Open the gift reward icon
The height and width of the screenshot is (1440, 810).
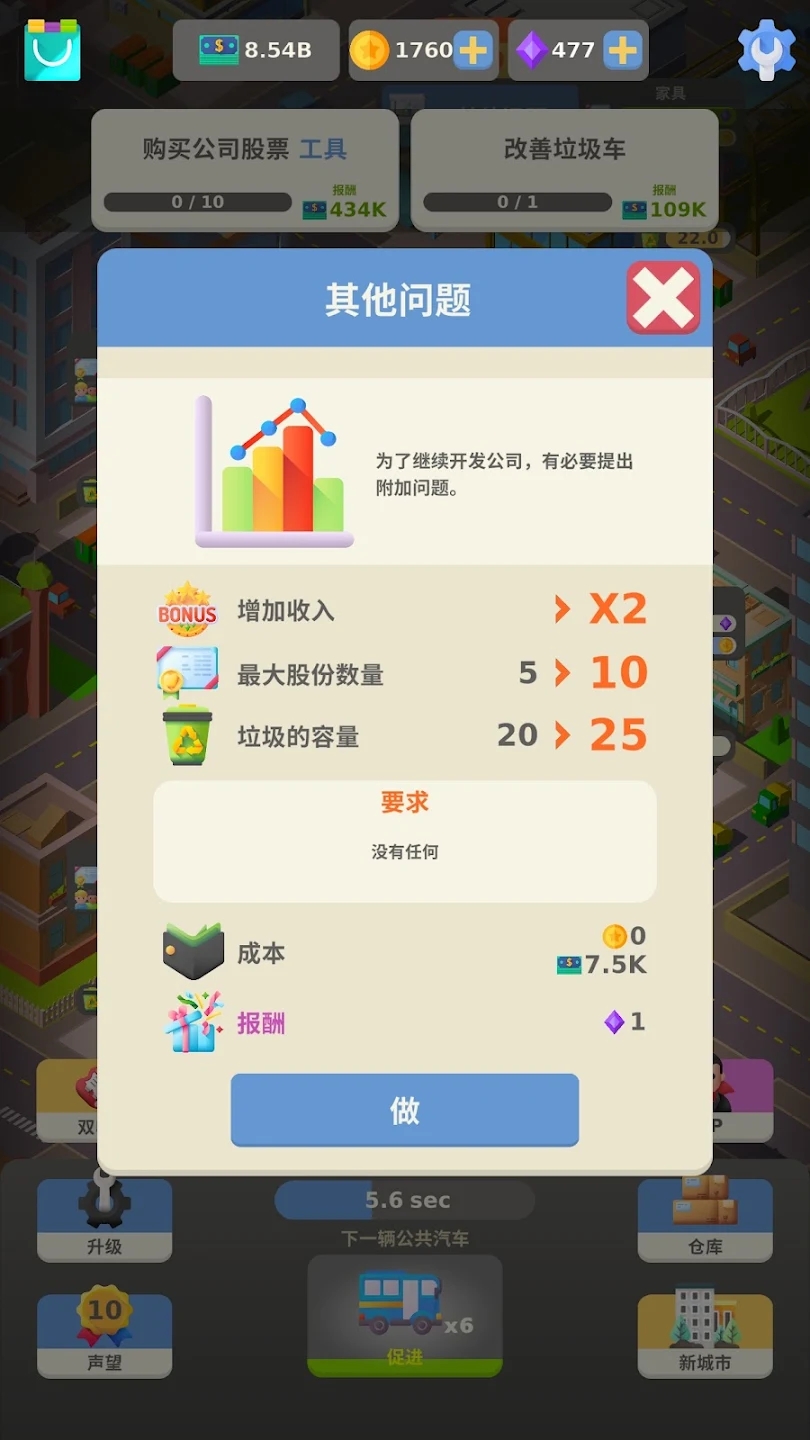193,1020
